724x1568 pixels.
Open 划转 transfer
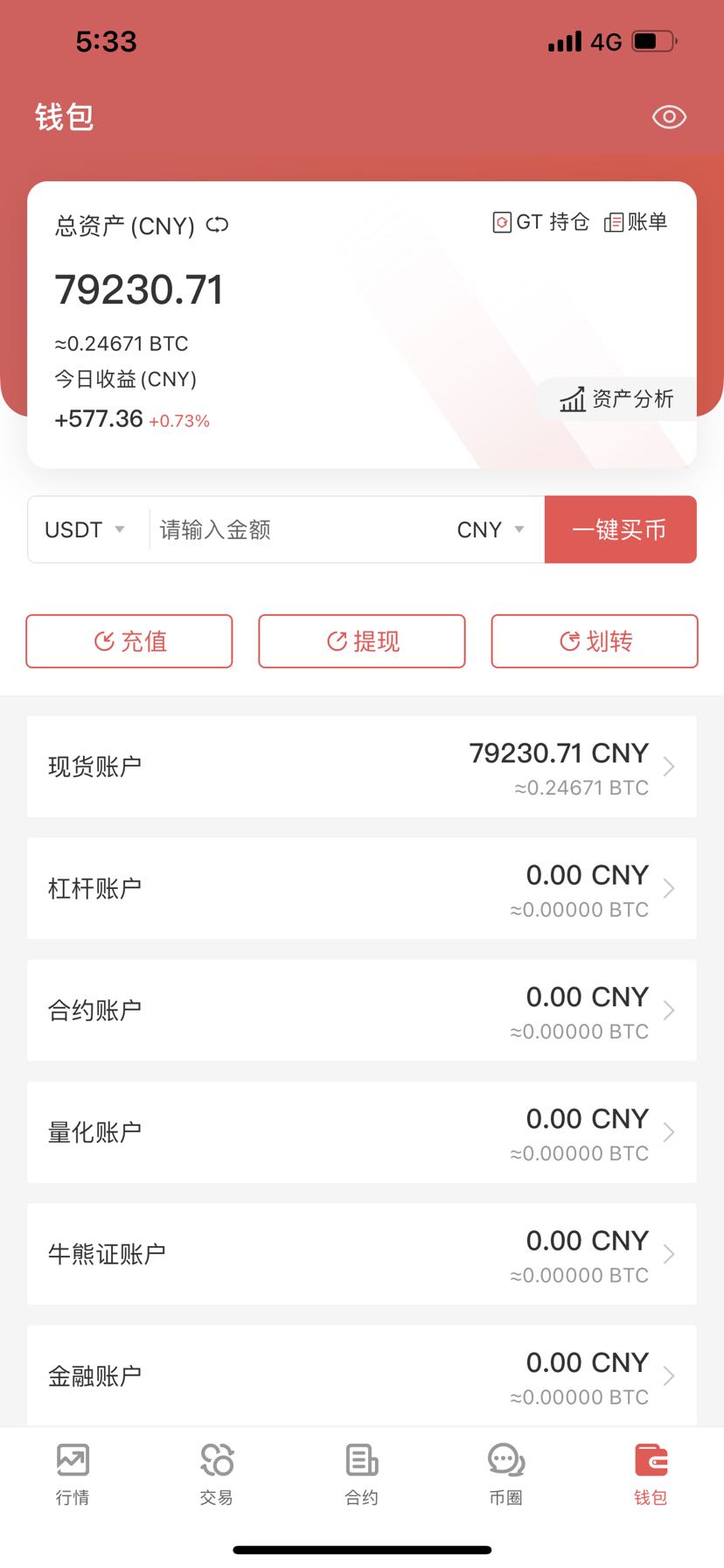595,641
